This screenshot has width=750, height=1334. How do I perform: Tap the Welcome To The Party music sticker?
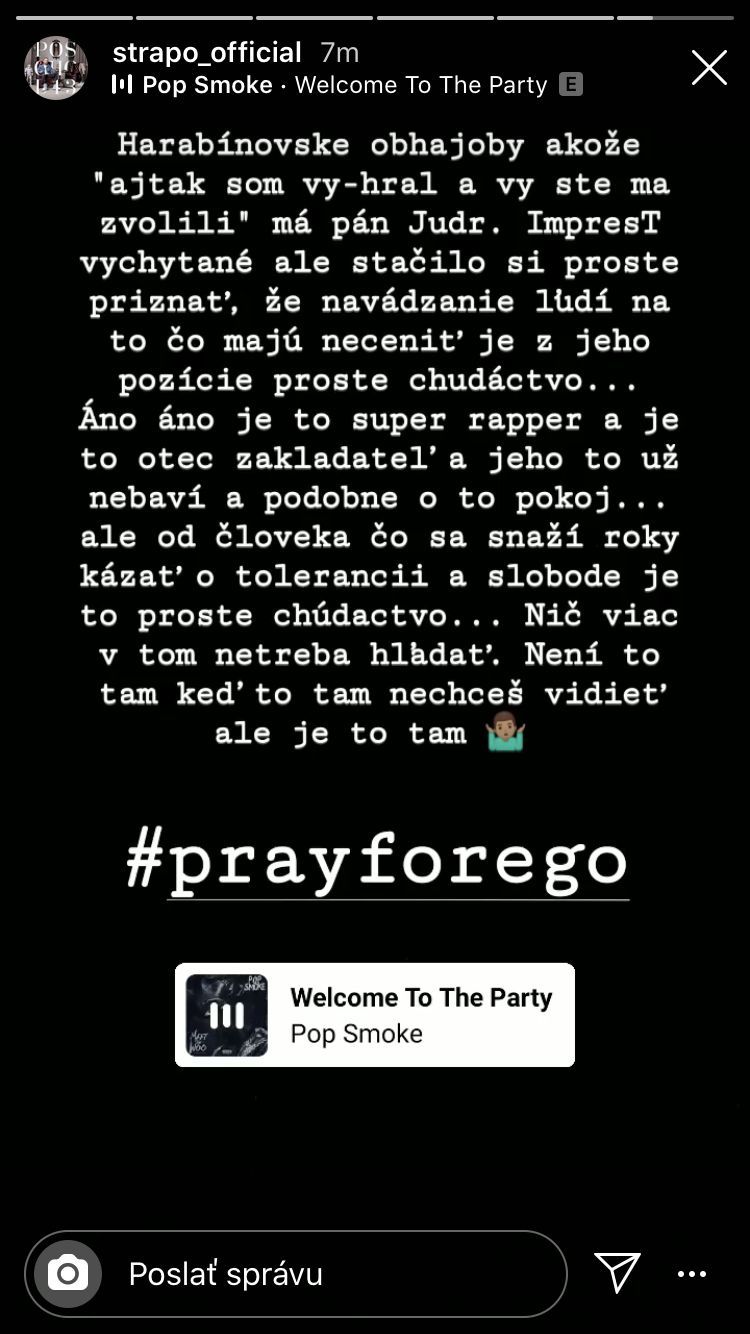(x=375, y=1015)
